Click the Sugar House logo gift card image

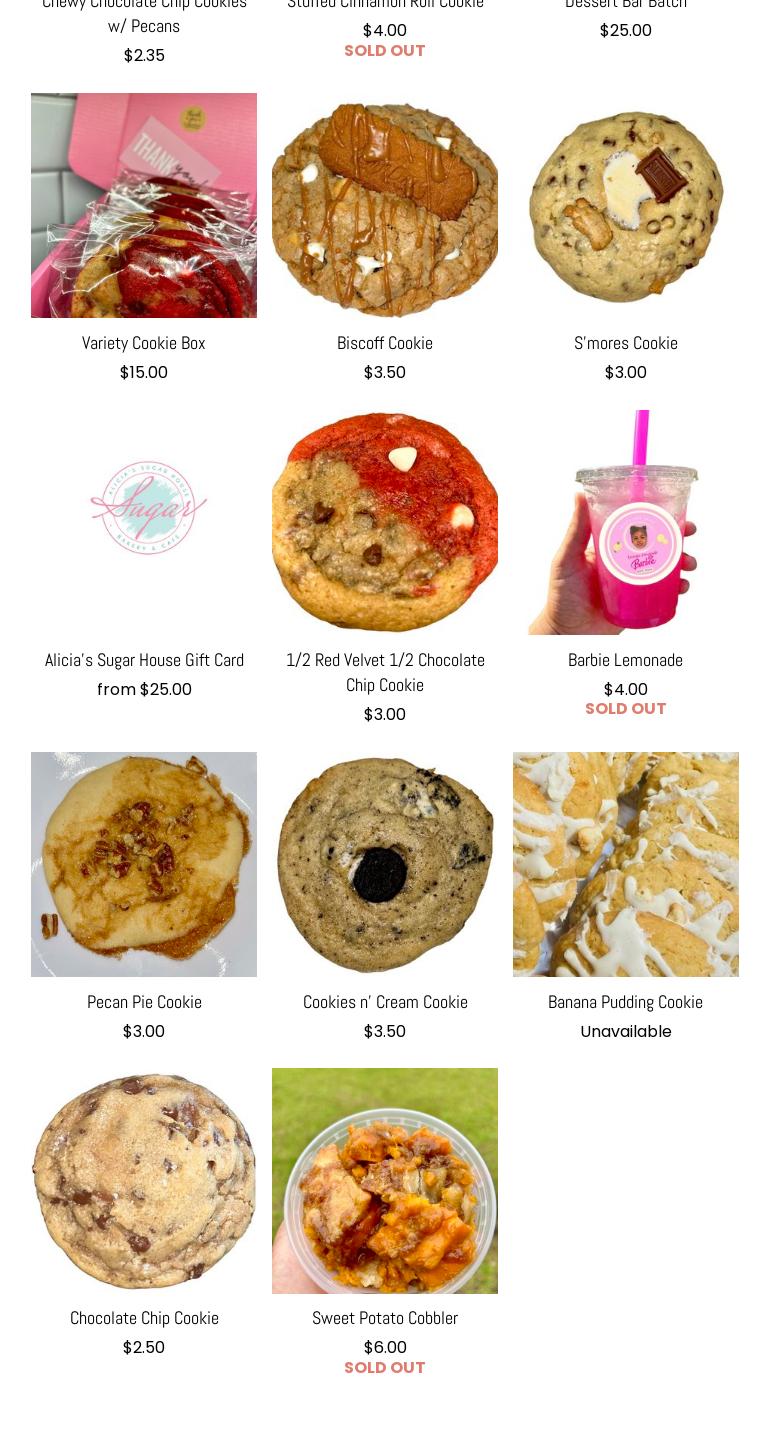(144, 507)
